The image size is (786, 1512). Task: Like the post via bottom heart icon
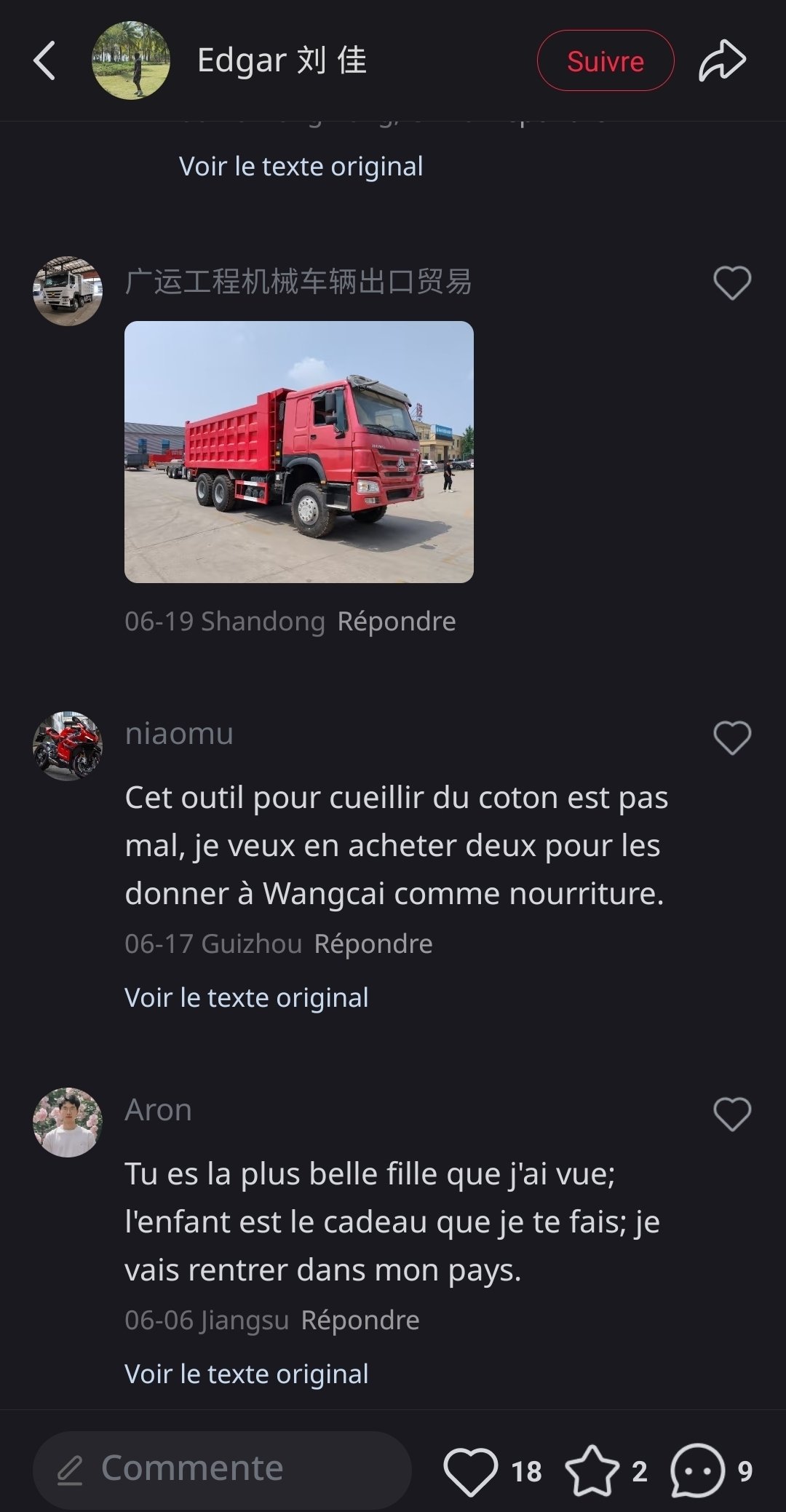coord(471,1471)
